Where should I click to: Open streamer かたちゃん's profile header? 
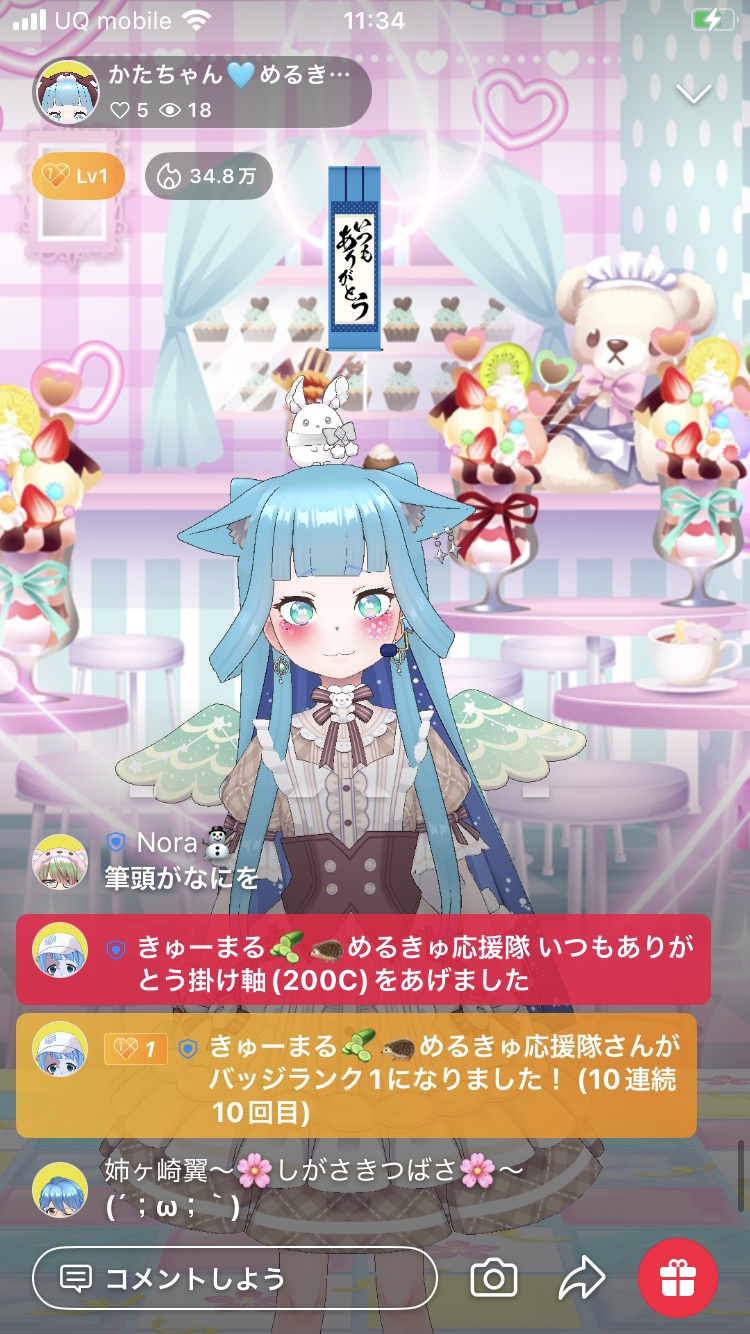coord(200,92)
